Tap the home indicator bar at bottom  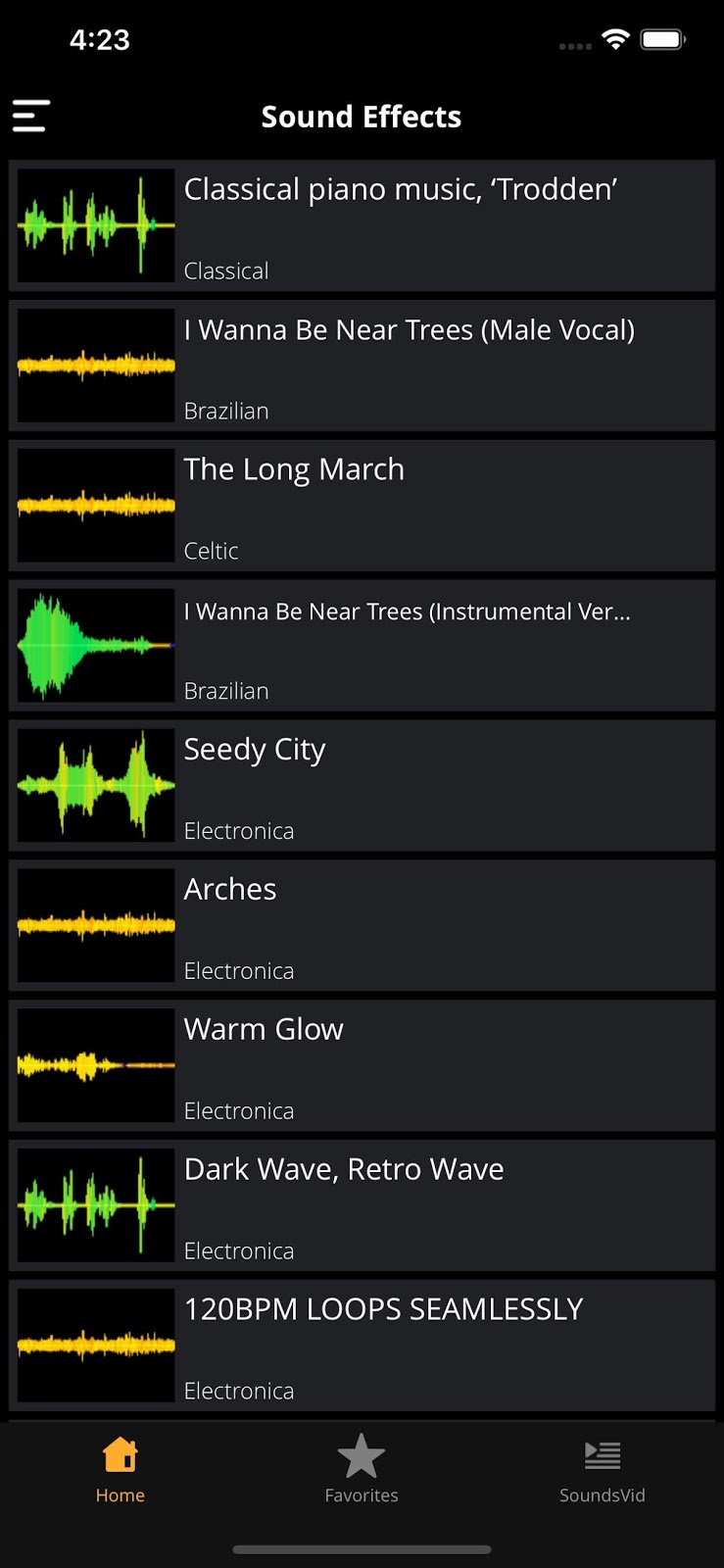[x=362, y=1549]
